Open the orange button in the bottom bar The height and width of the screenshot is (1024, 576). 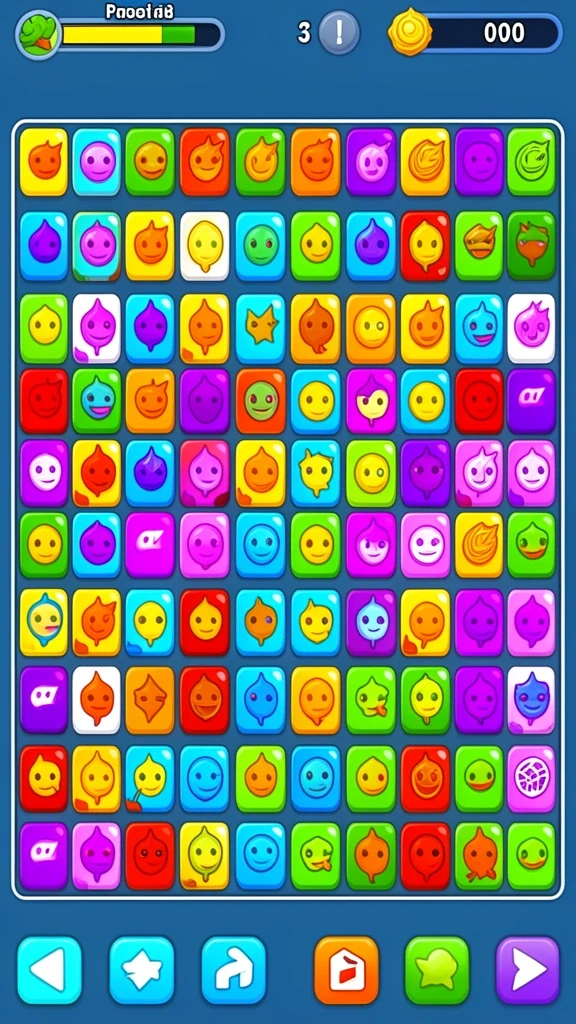(x=346, y=970)
